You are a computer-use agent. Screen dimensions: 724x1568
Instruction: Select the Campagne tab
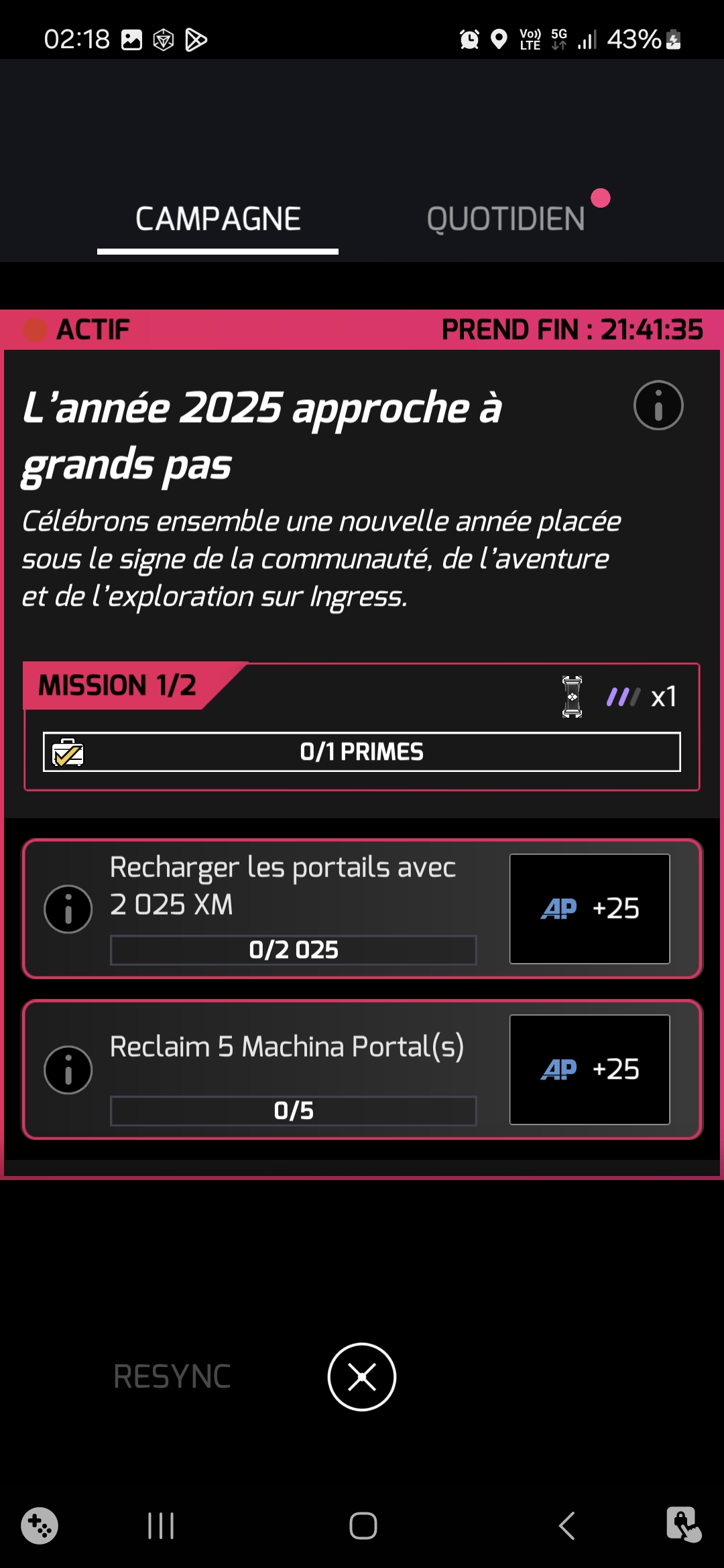(218, 219)
